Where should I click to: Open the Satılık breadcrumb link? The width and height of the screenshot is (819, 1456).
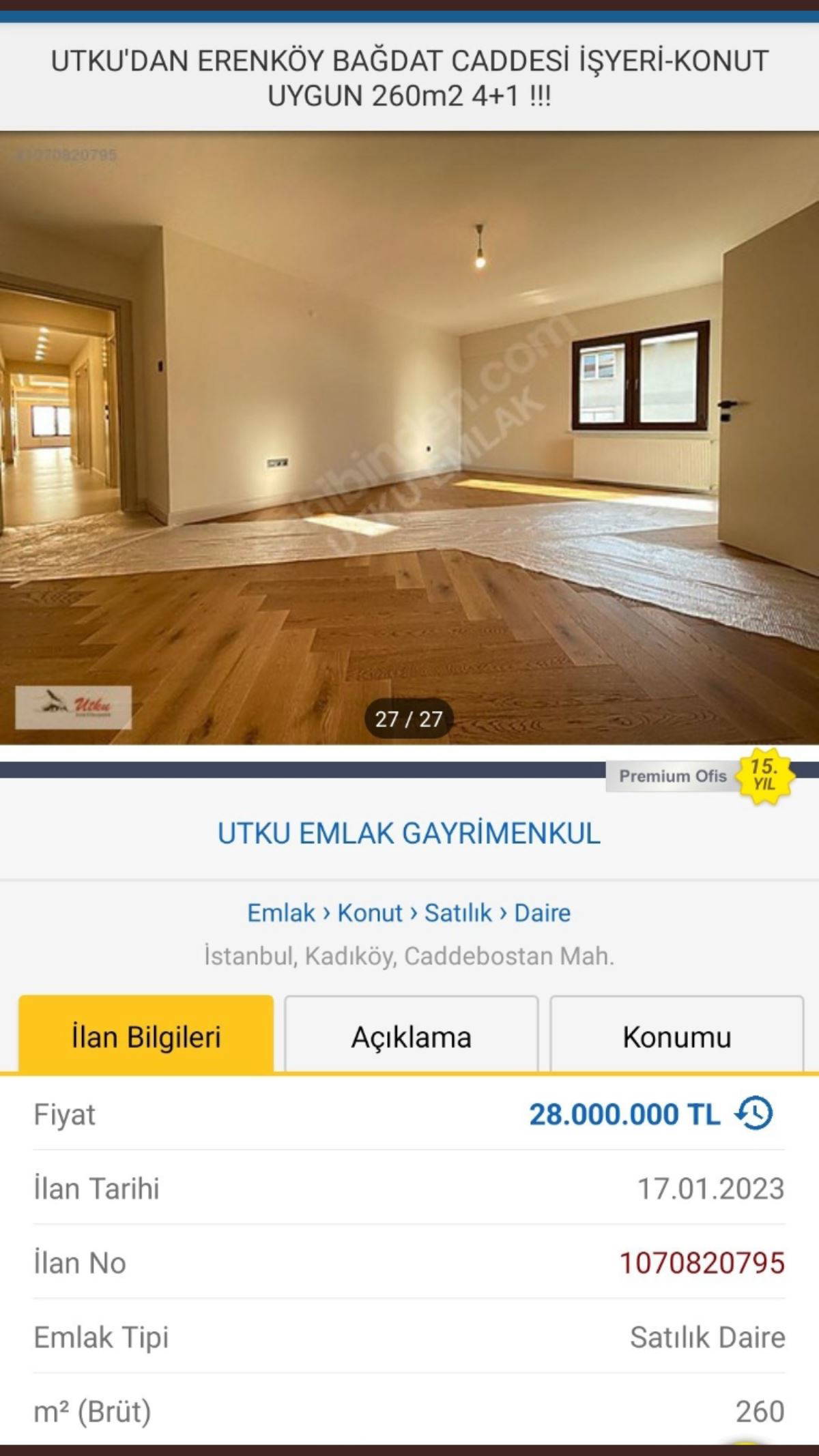(x=457, y=913)
